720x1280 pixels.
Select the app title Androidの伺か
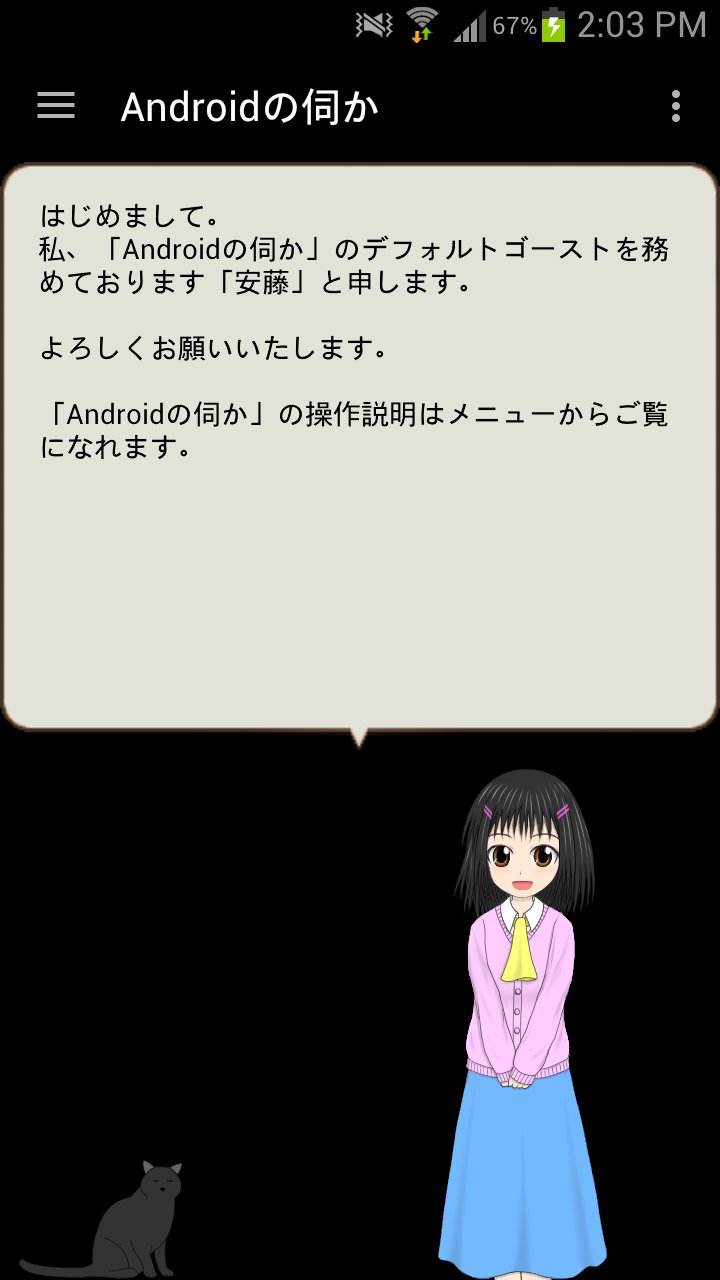point(248,105)
